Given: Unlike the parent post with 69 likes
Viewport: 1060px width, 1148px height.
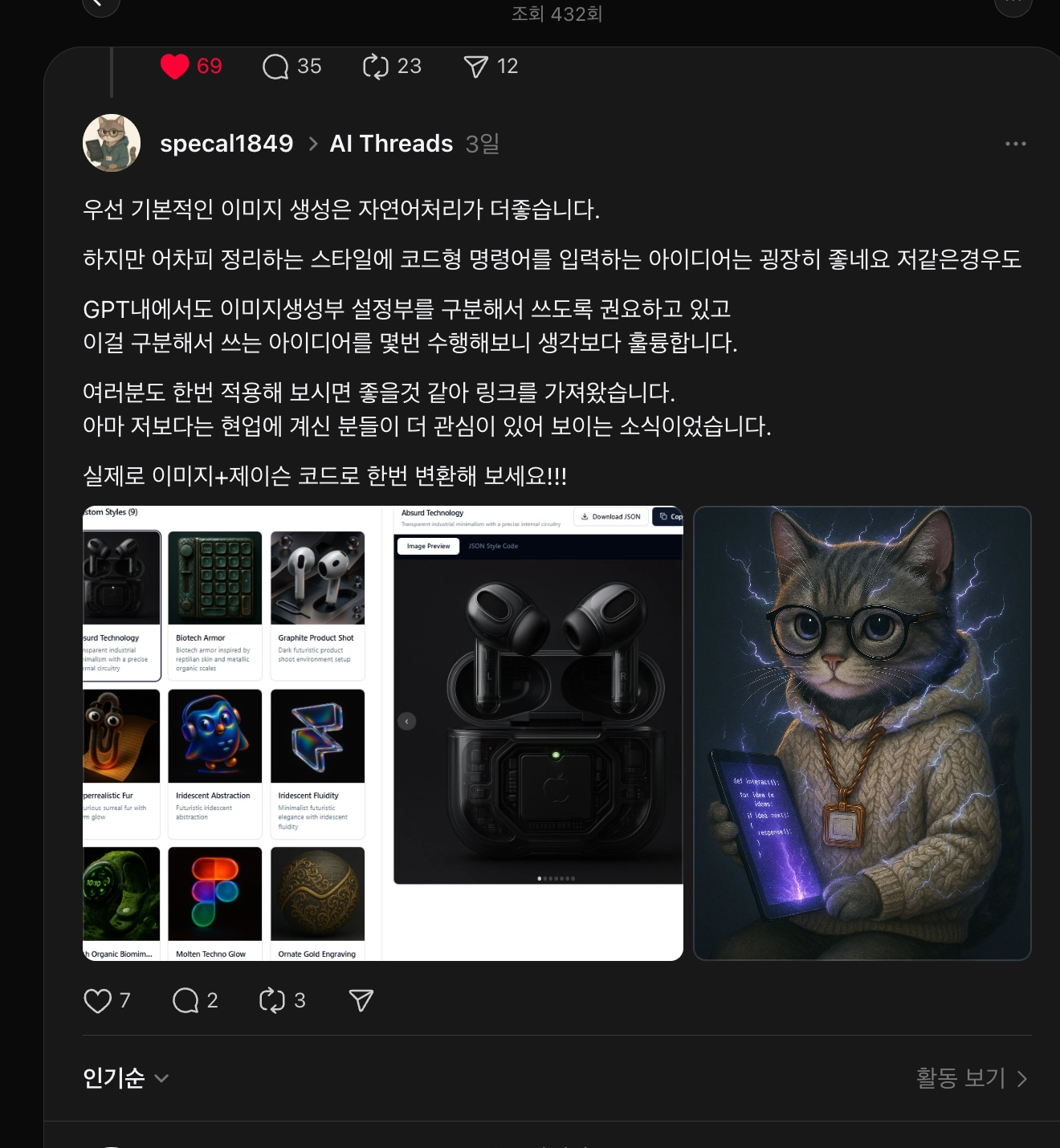Looking at the screenshot, I should click(x=174, y=66).
